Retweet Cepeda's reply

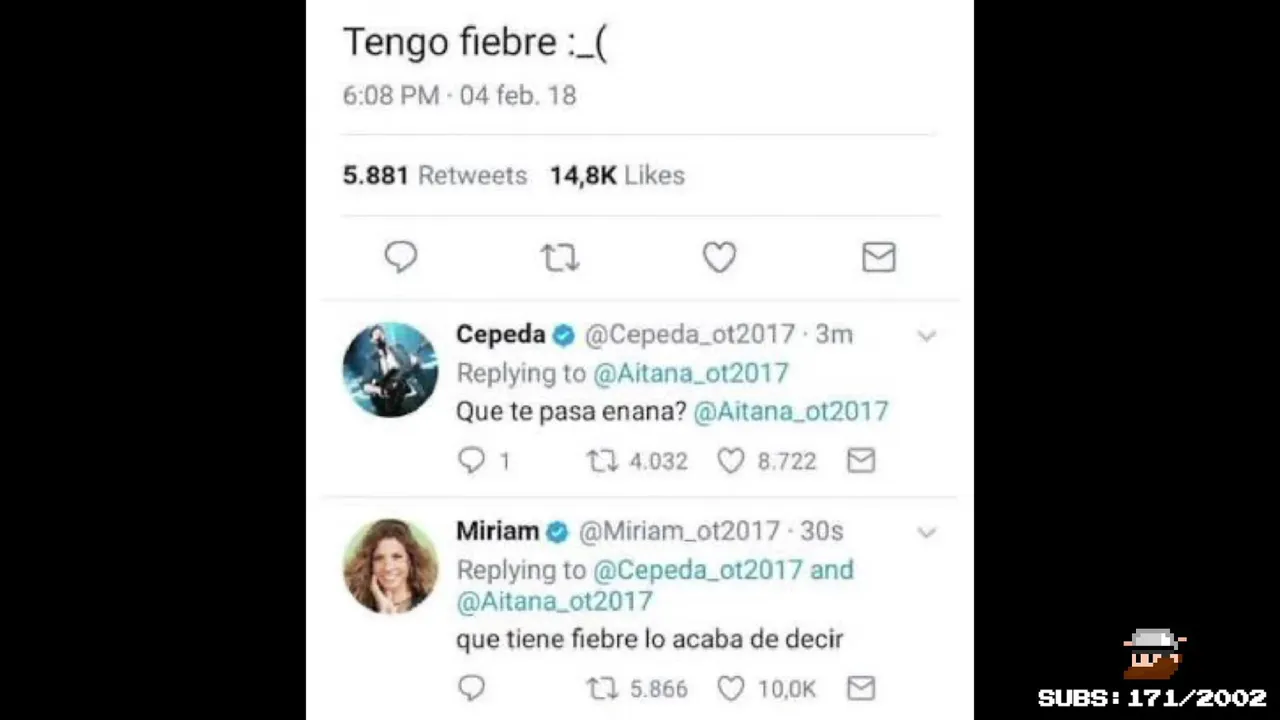(602, 460)
